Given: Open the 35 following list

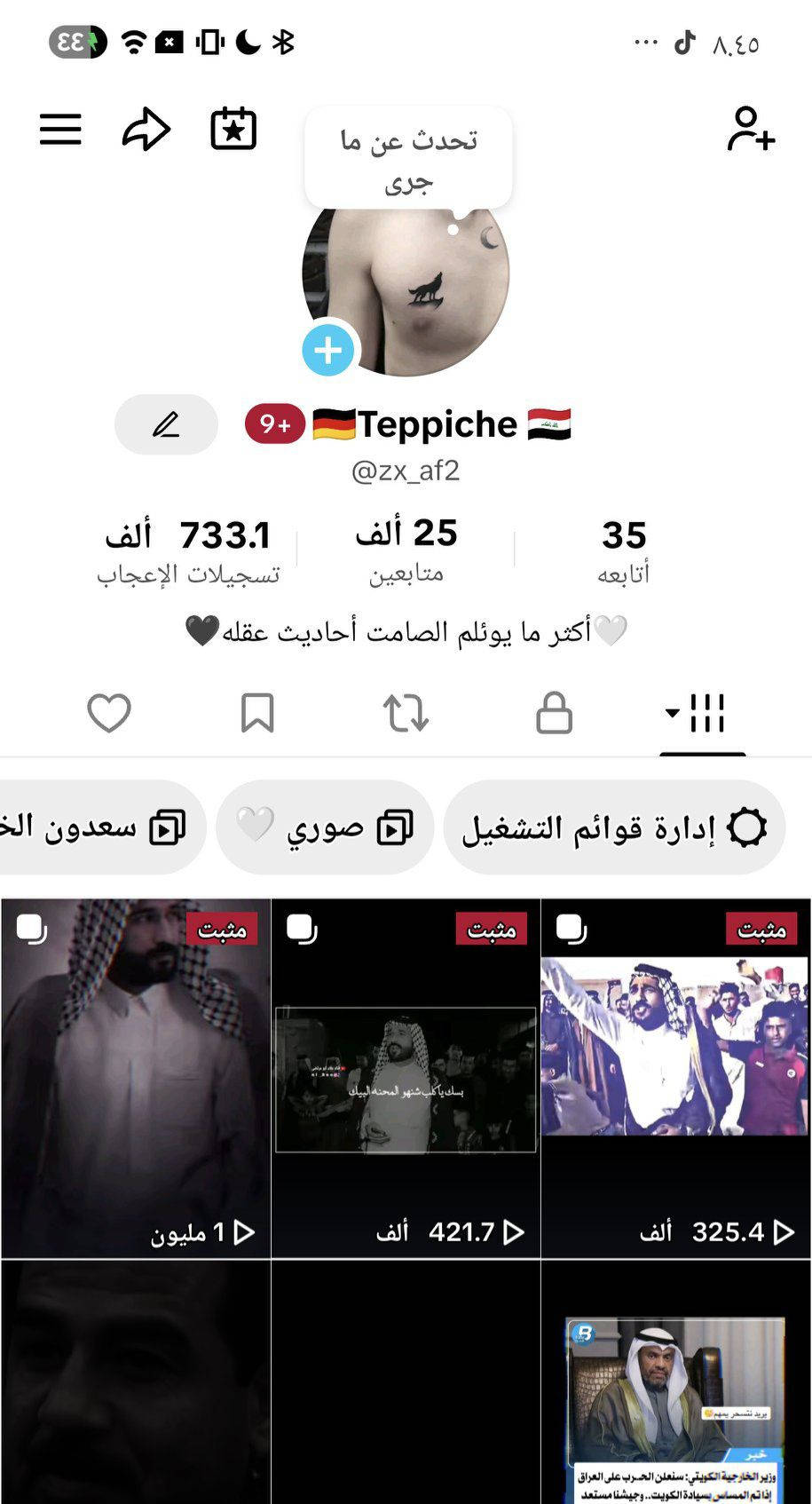Looking at the screenshot, I should pos(623,550).
